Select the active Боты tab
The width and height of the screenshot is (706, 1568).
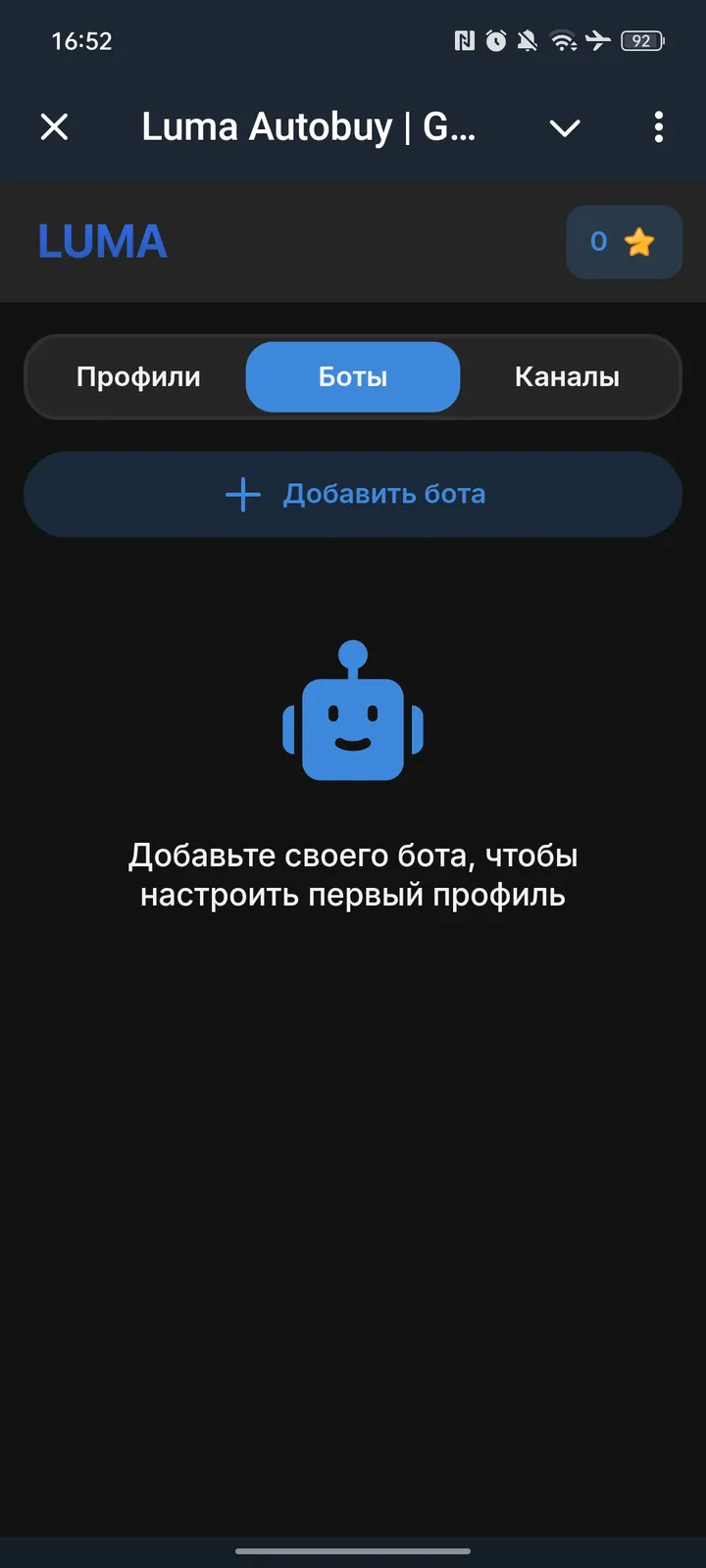click(x=352, y=376)
